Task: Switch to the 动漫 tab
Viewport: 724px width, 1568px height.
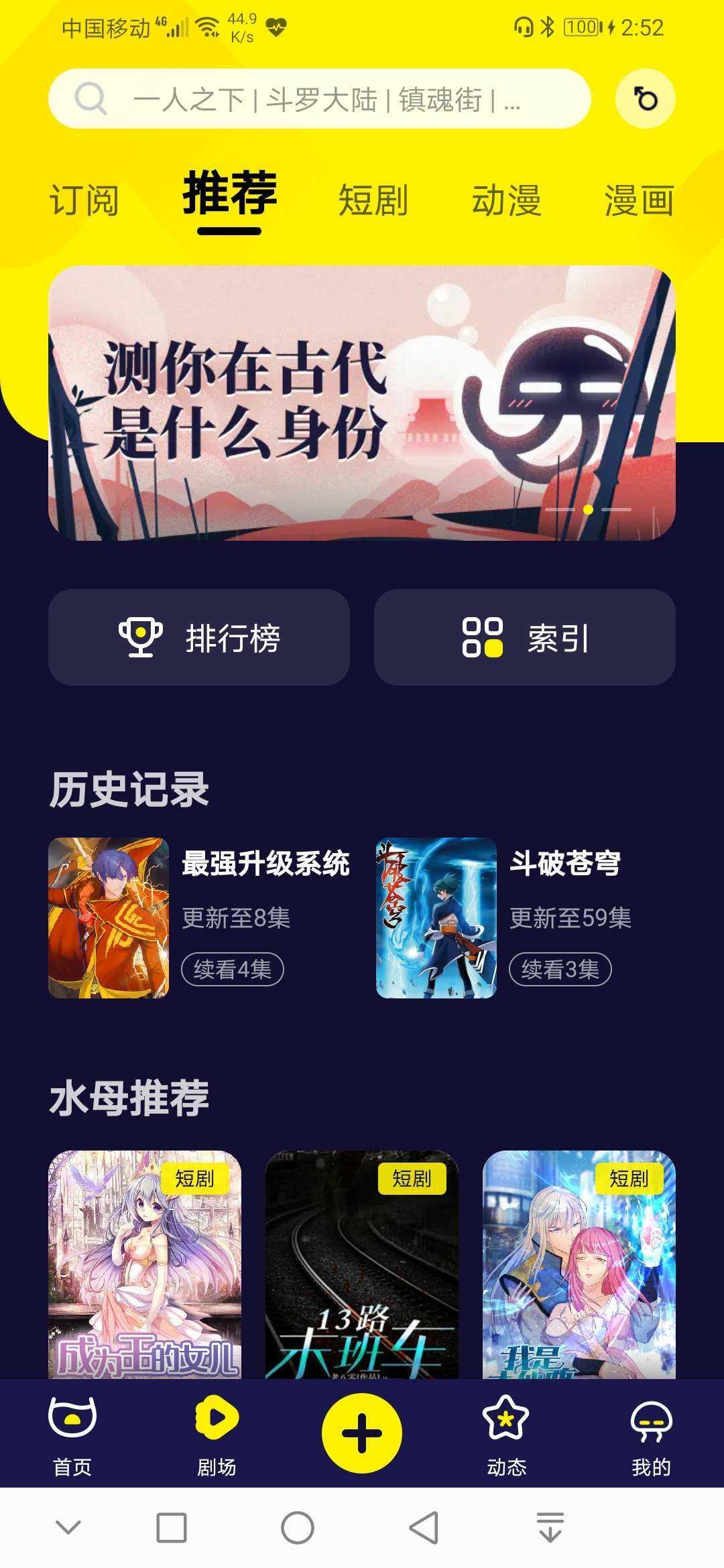Action: click(x=506, y=200)
